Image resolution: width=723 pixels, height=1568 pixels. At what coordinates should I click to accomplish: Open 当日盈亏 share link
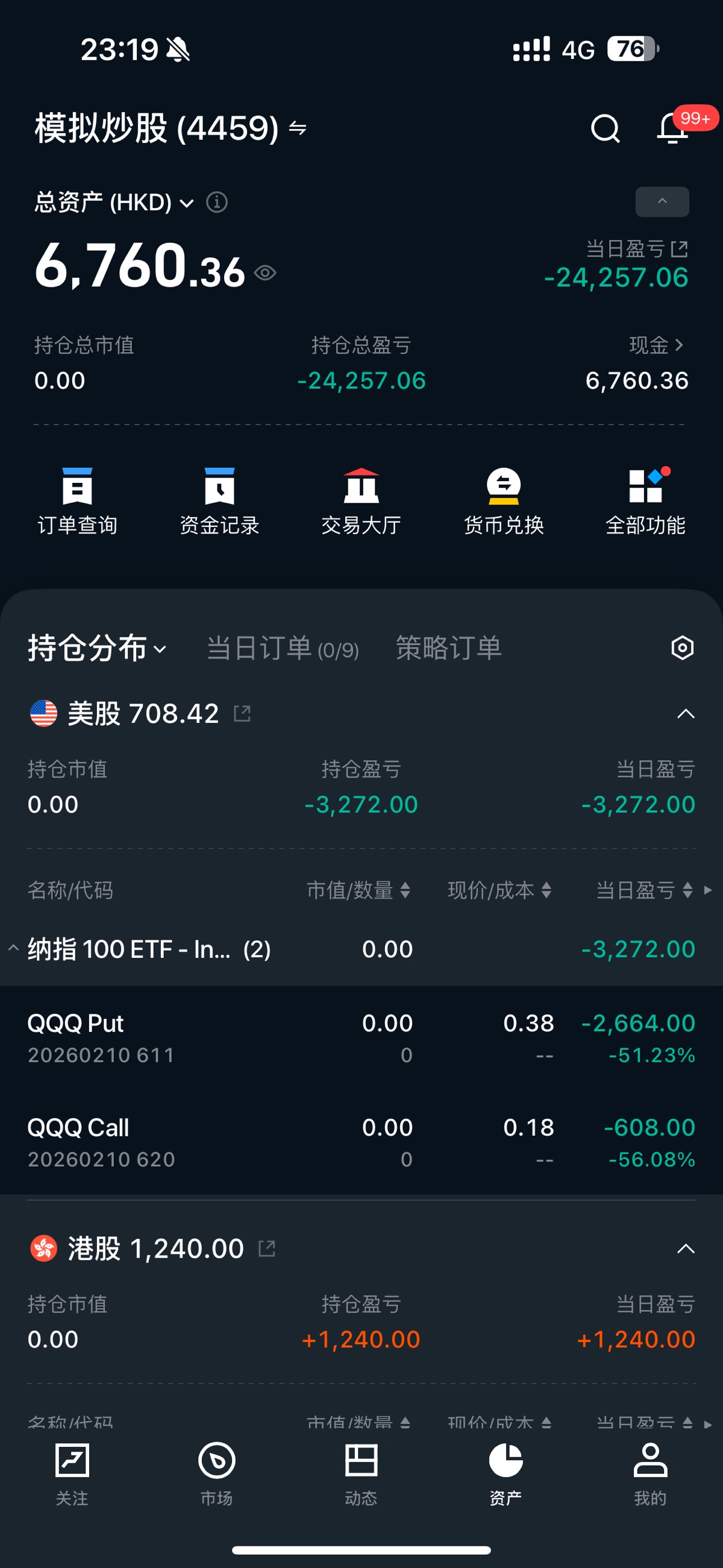(679, 248)
